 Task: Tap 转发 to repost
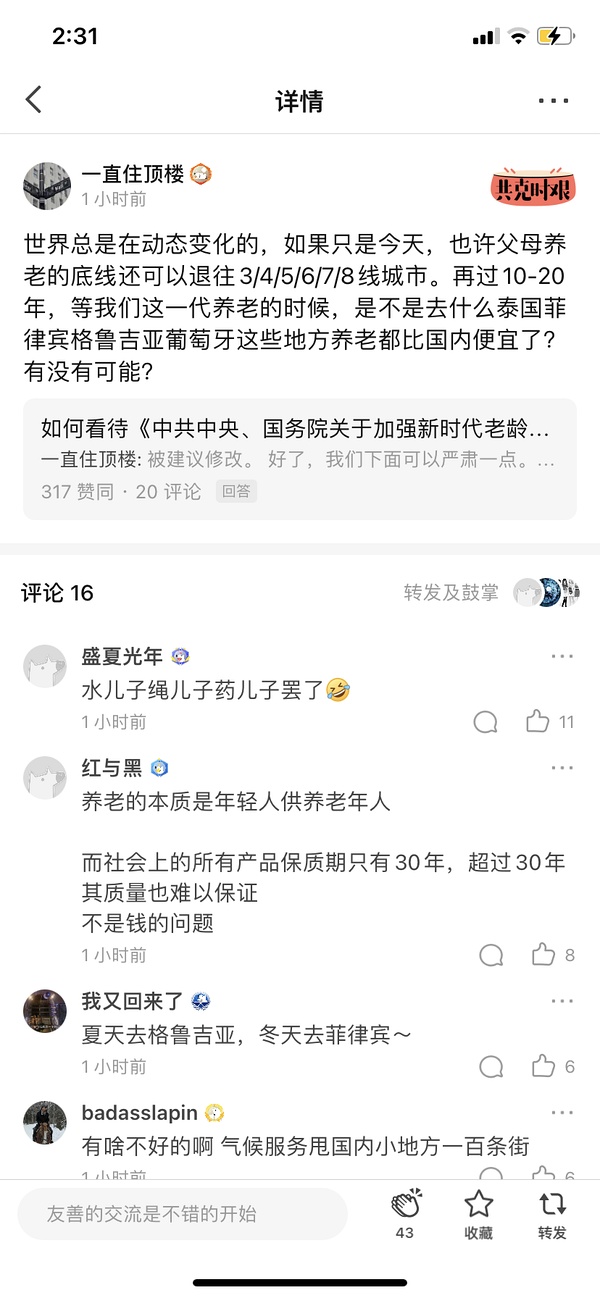[552, 1212]
